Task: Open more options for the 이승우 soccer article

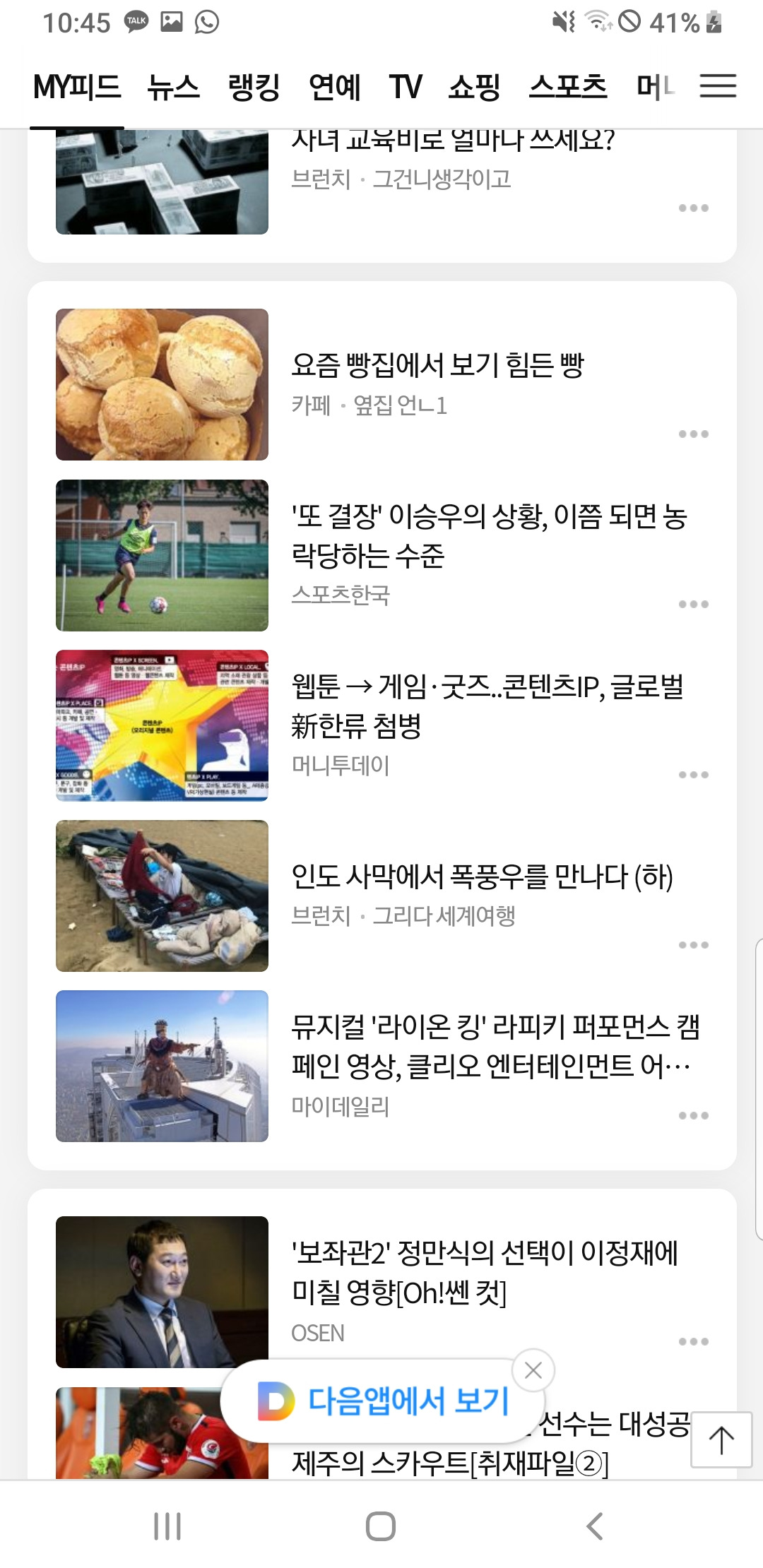Action: (x=691, y=605)
